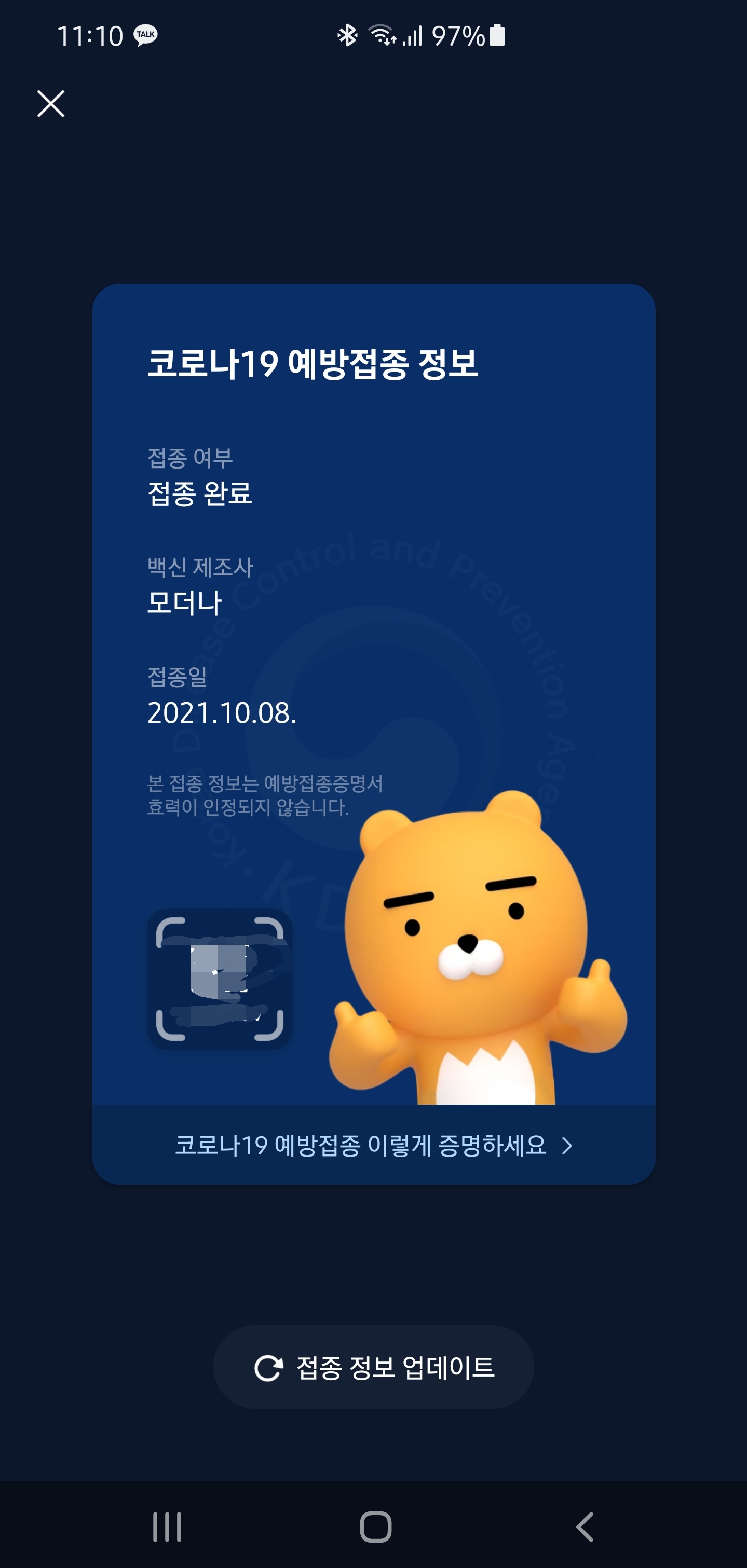Close the vaccination info screen
The height and width of the screenshot is (1568, 747).
50,103
